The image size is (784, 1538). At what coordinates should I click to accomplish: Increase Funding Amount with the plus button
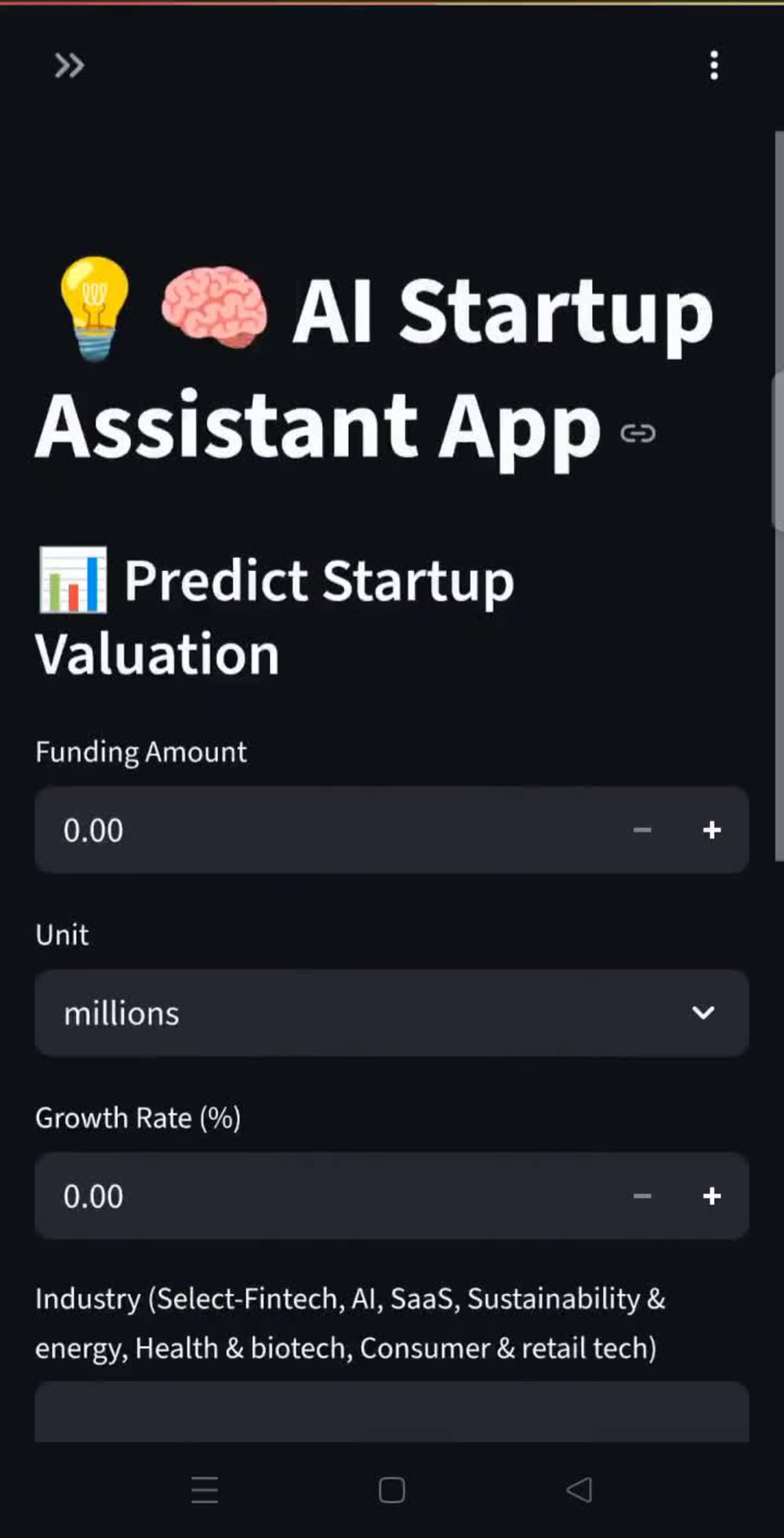[x=712, y=830]
